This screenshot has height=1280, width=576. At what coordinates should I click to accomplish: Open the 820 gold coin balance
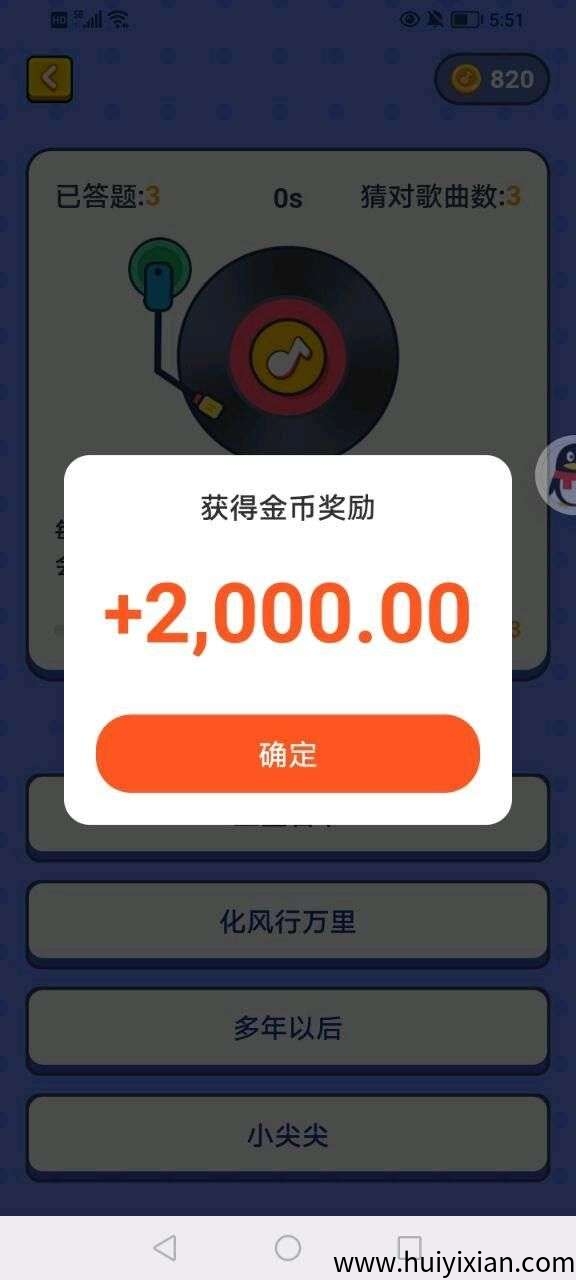[492, 79]
